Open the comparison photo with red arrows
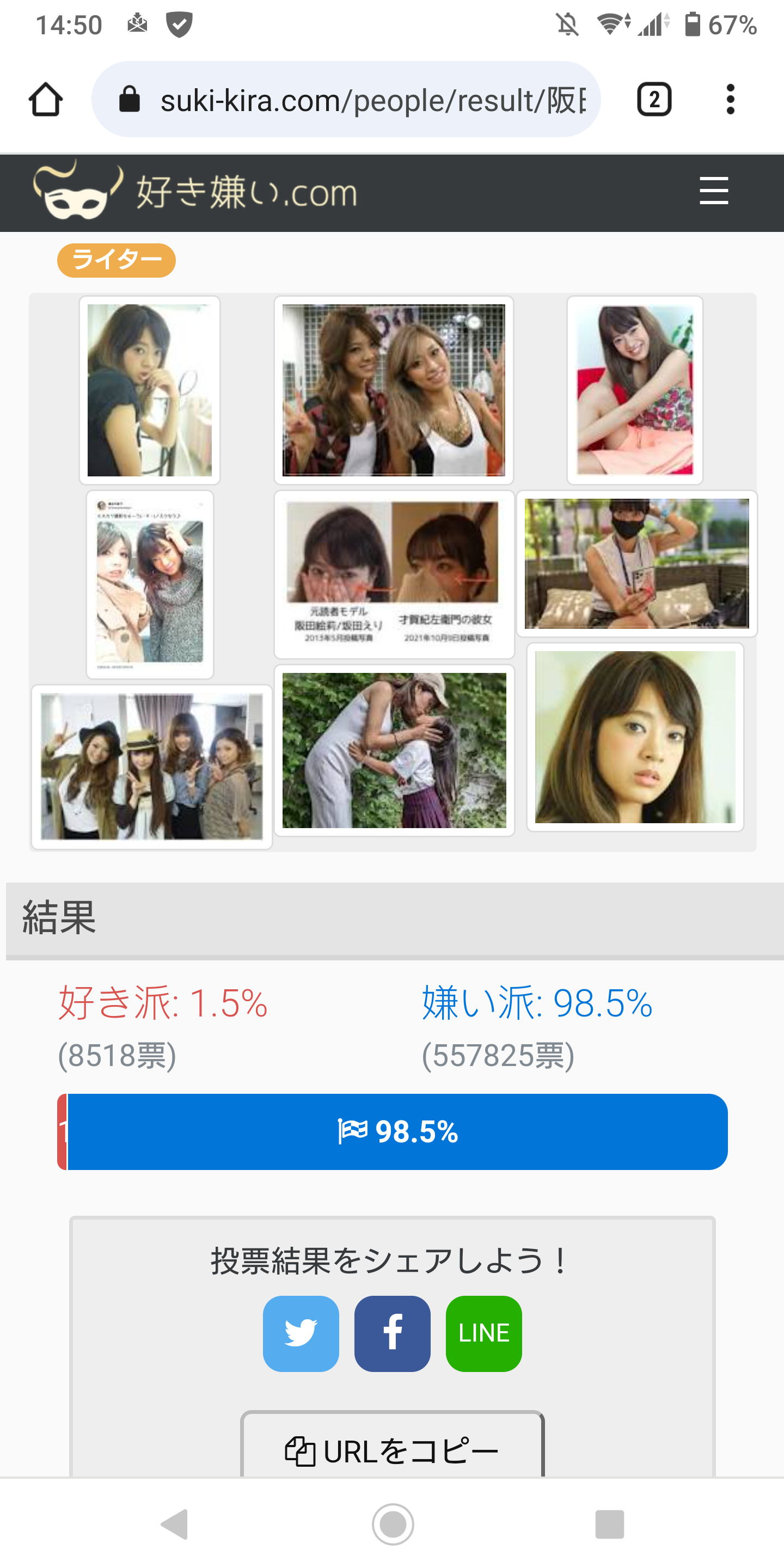This screenshot has height=1568, width=784. (394, 574)
